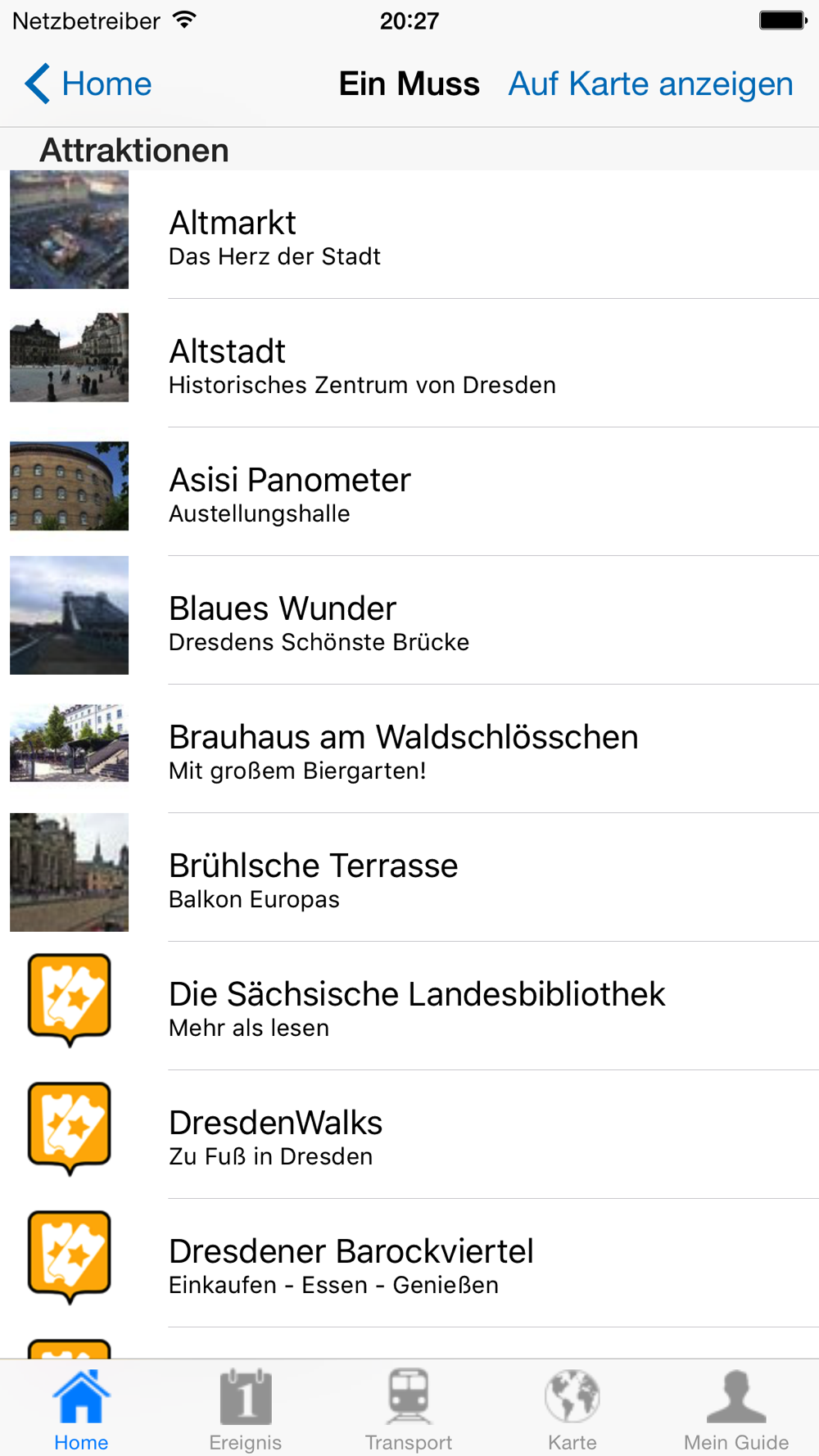Go back to Home
The height and width of the screenshot is (1456, 819).
[88, 84]
